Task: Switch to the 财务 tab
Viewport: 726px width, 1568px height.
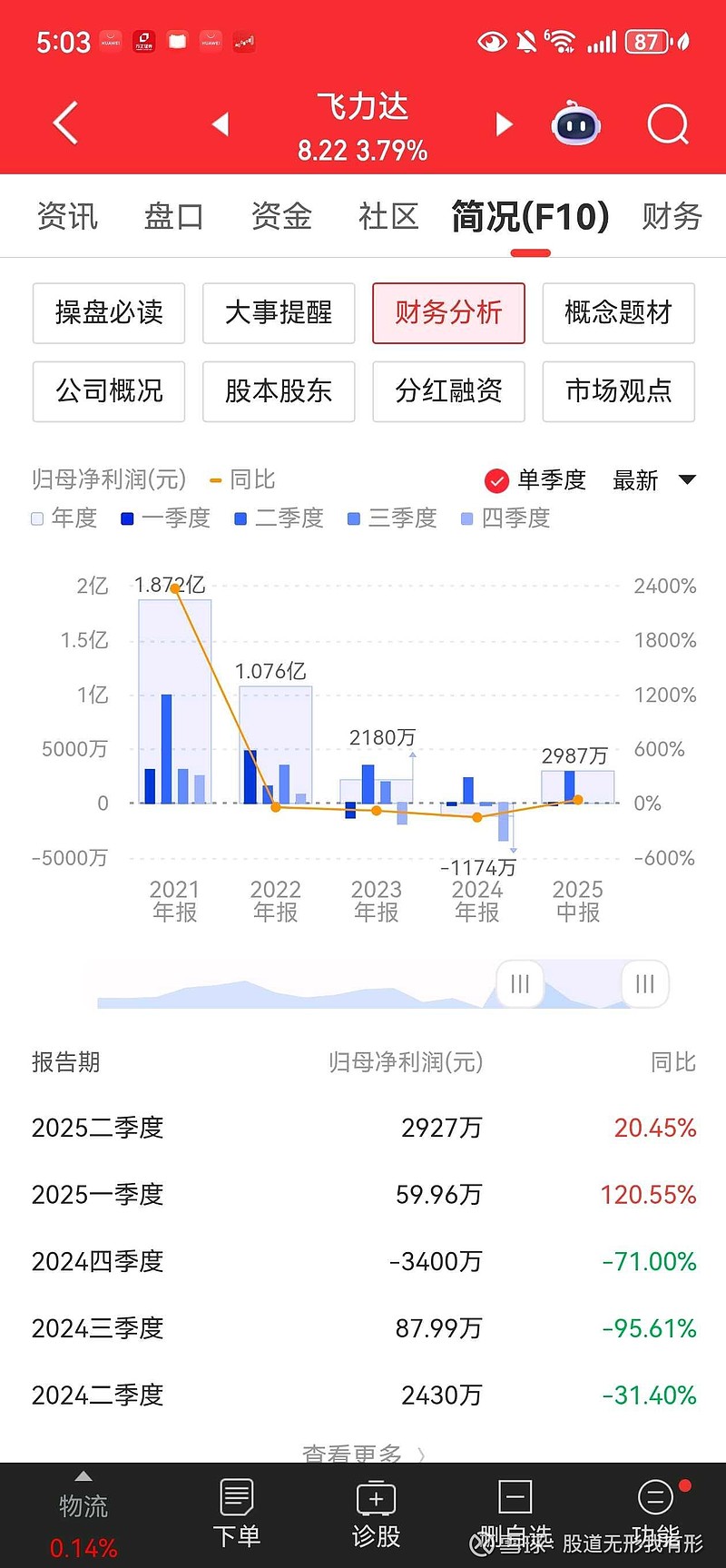Action: tap(672, 216)
